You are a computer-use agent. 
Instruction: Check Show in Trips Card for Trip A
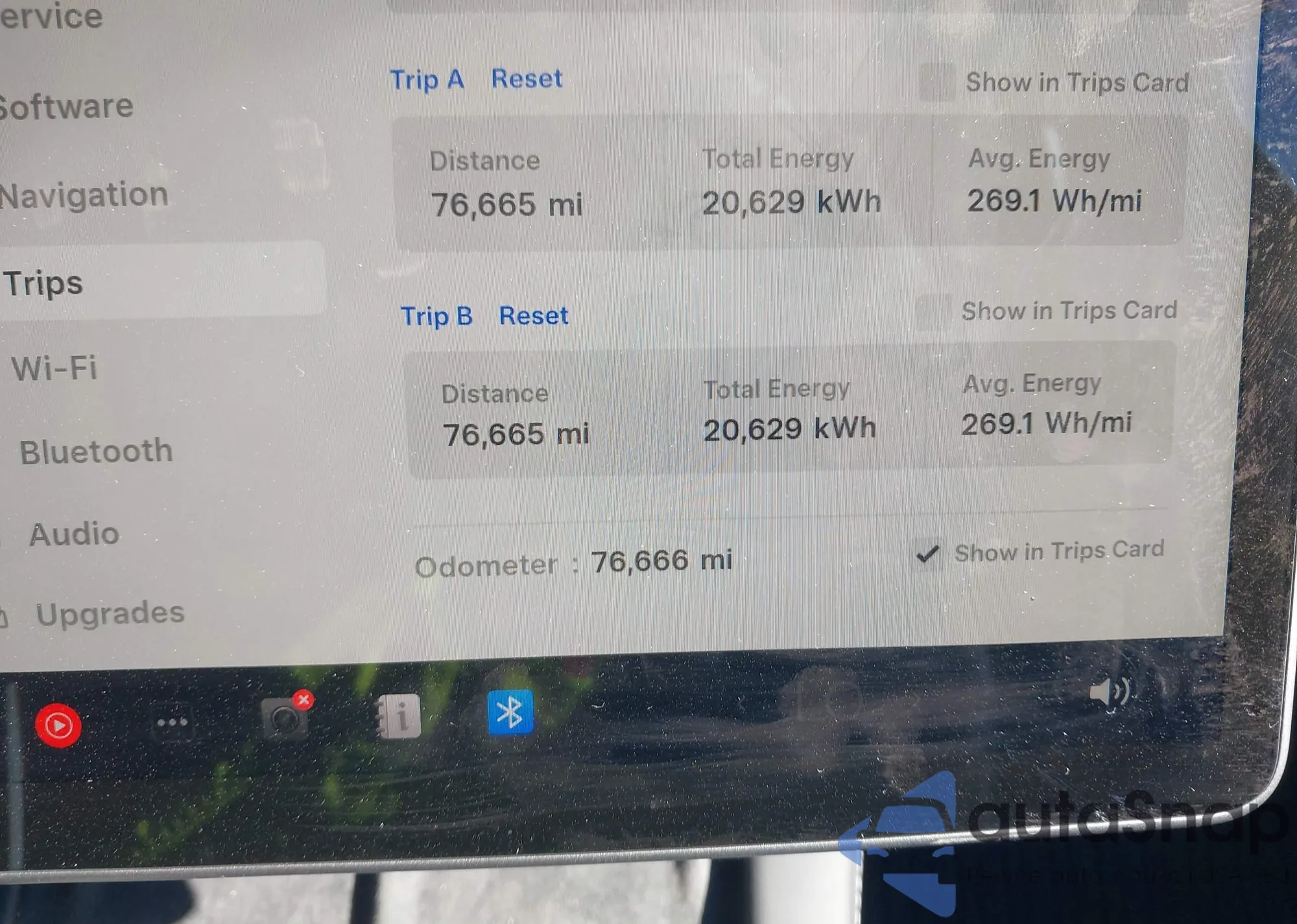937,82
